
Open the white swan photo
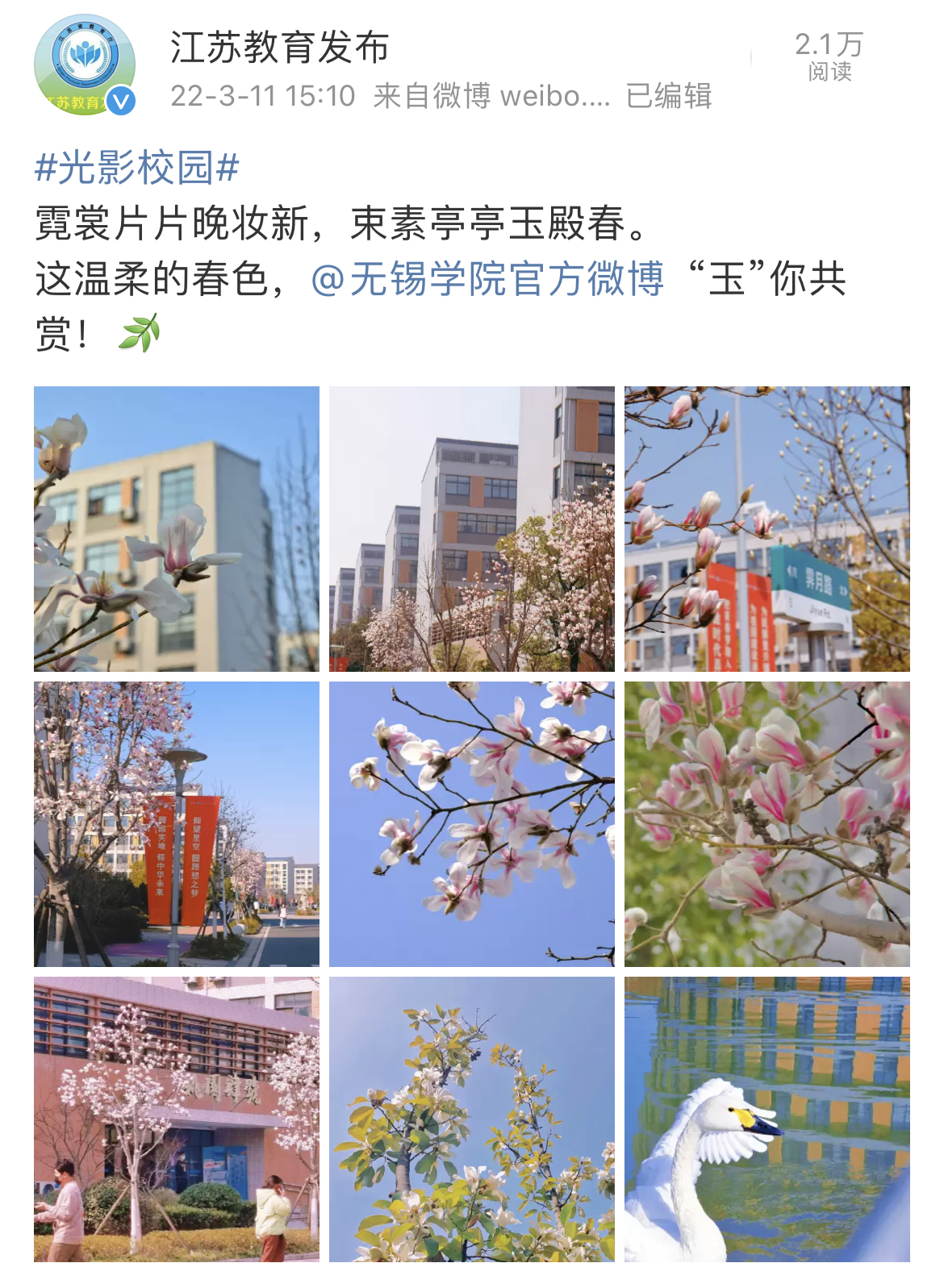(766, 1119)
